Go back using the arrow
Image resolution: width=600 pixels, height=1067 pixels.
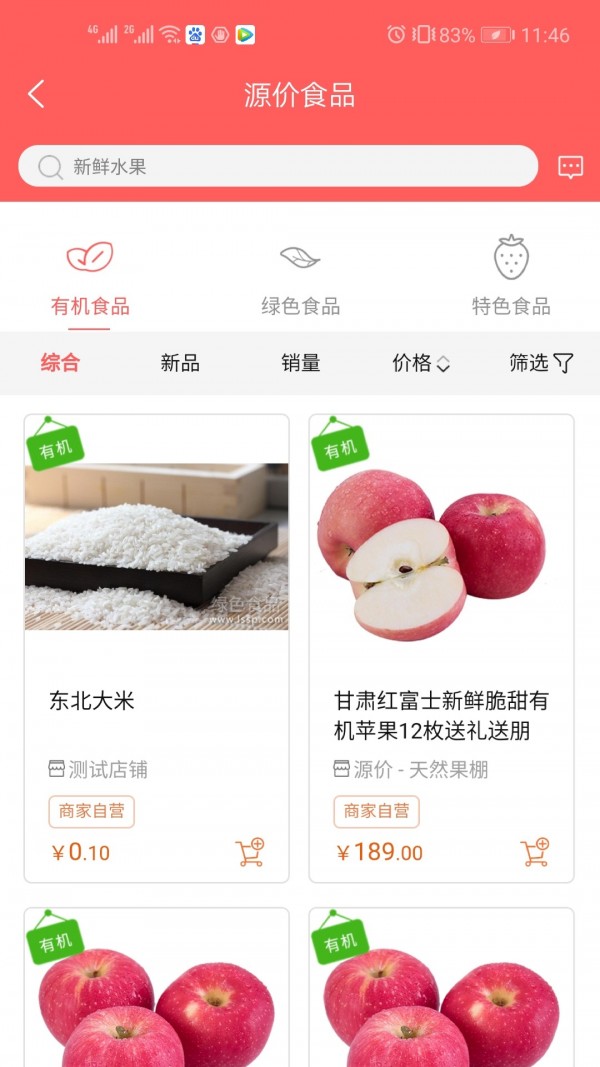tap(37, 95)
